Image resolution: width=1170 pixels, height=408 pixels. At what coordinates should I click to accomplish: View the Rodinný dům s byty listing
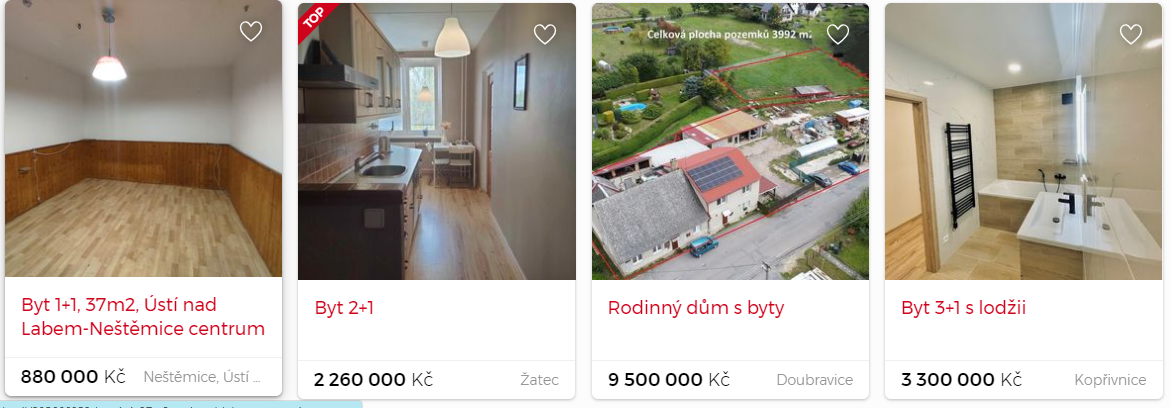(x=696, y=308)
